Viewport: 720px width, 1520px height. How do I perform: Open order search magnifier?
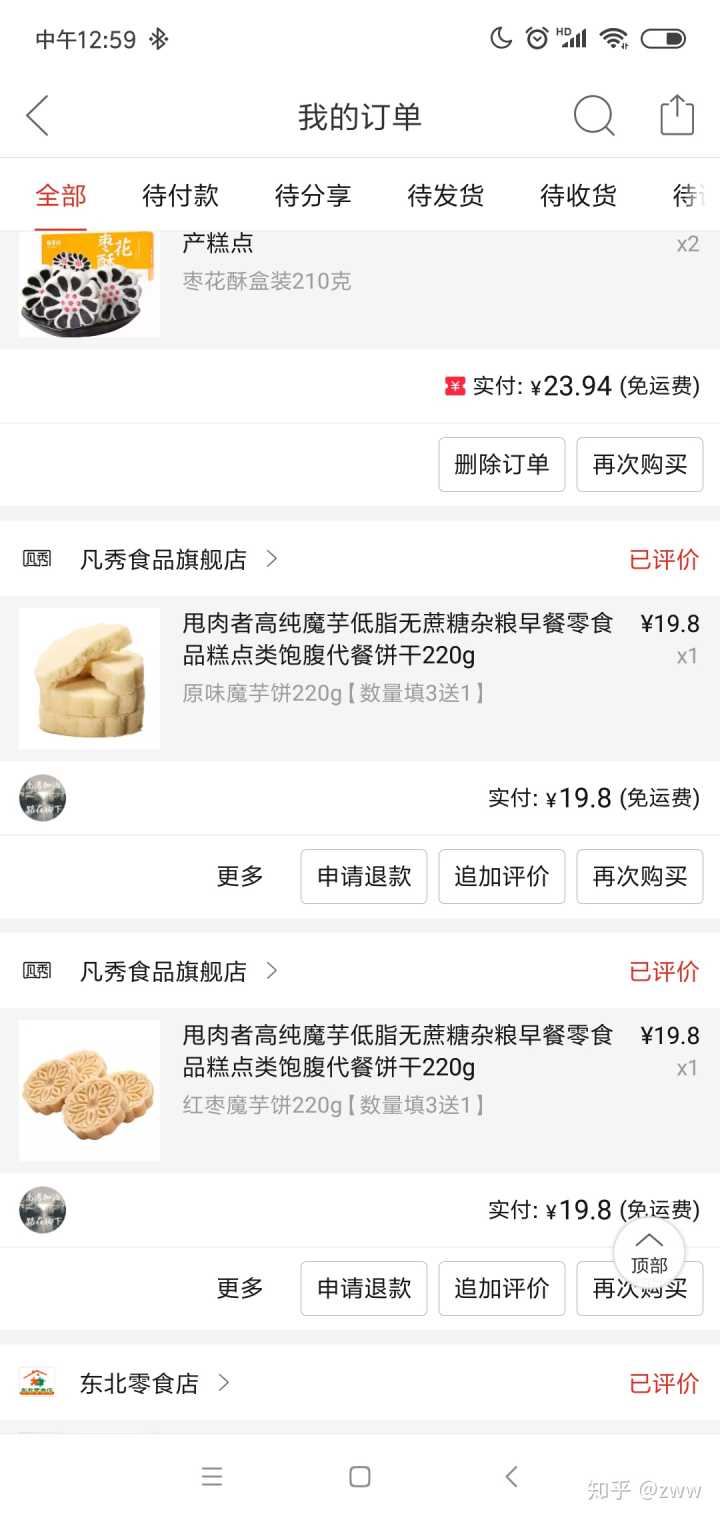593,116
